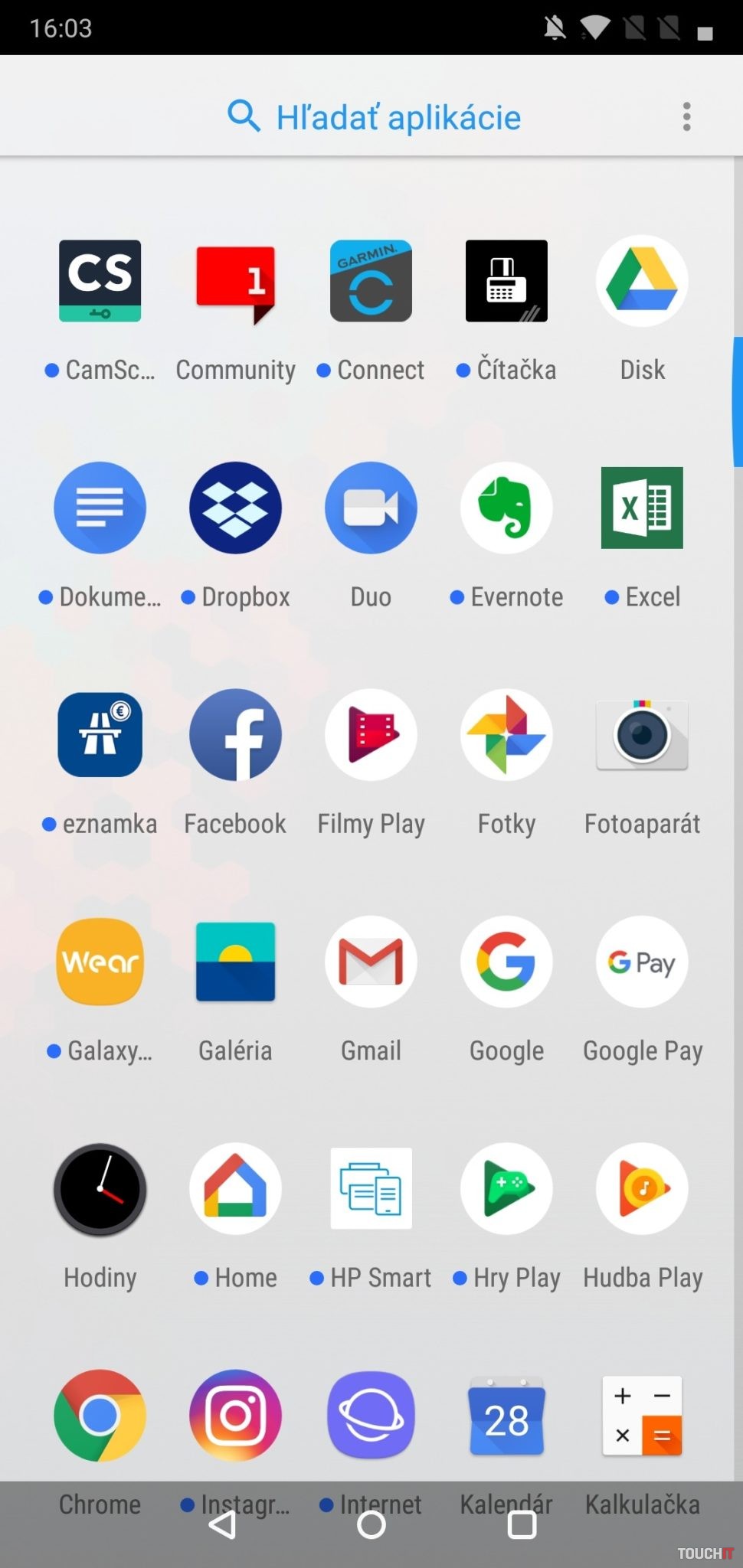
Task: Start the Duo video calling app
Action: point(371,508)
